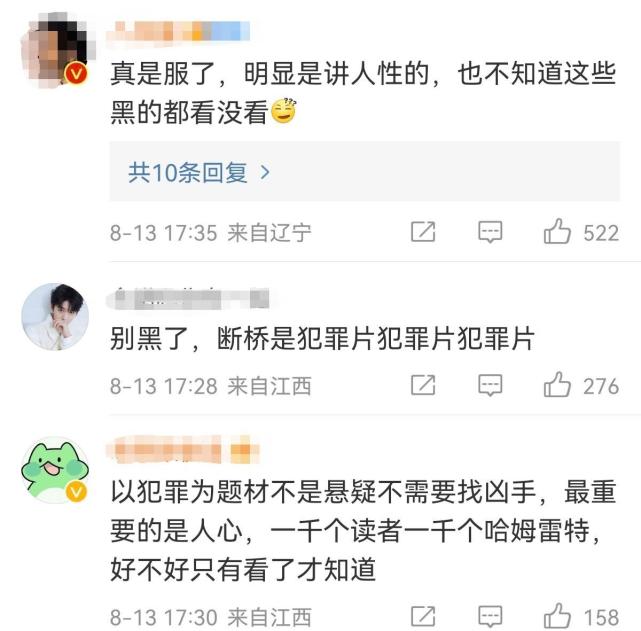Viewport: 641px width, 631px height.
Task: View profile of the 断桥是犯罪片 commenter's avatar
Action: pyautogui.click(x=55, y=316)
